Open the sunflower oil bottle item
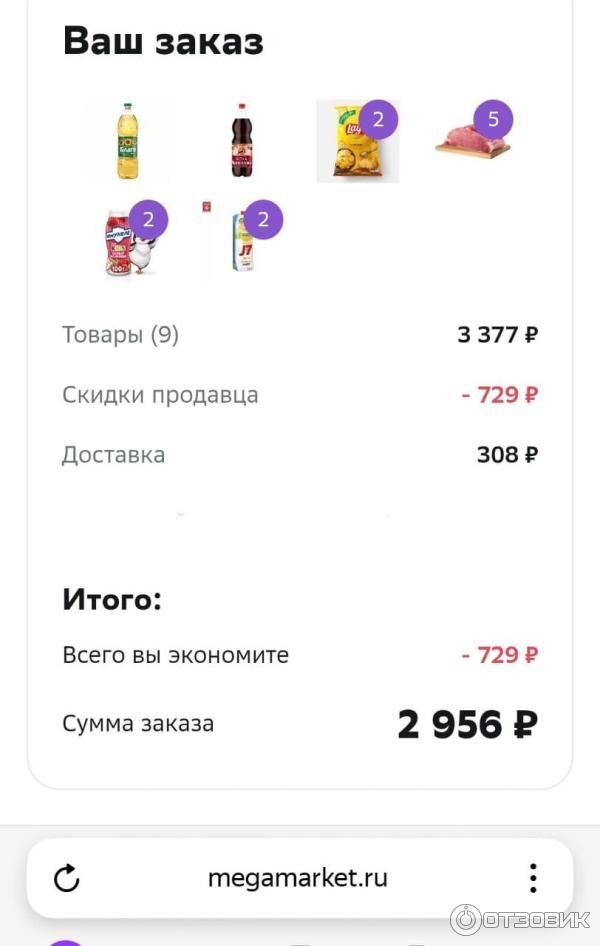The width and height of the screenshot is (600, 946). coord(126,141)
